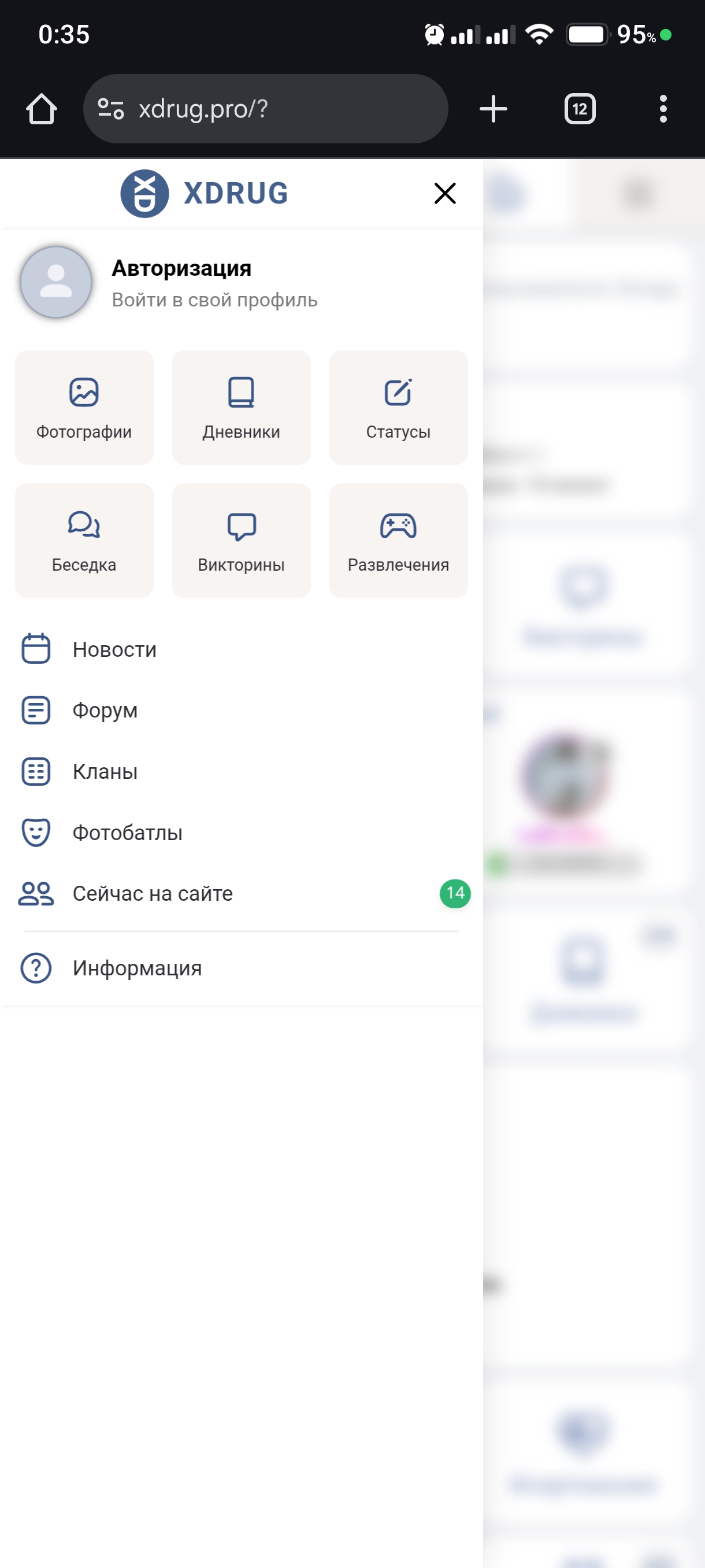Image resolution: width=705 pixels, height=1568 pixels.
Task: Open the tab switcher showing 12
Action: 580,109
